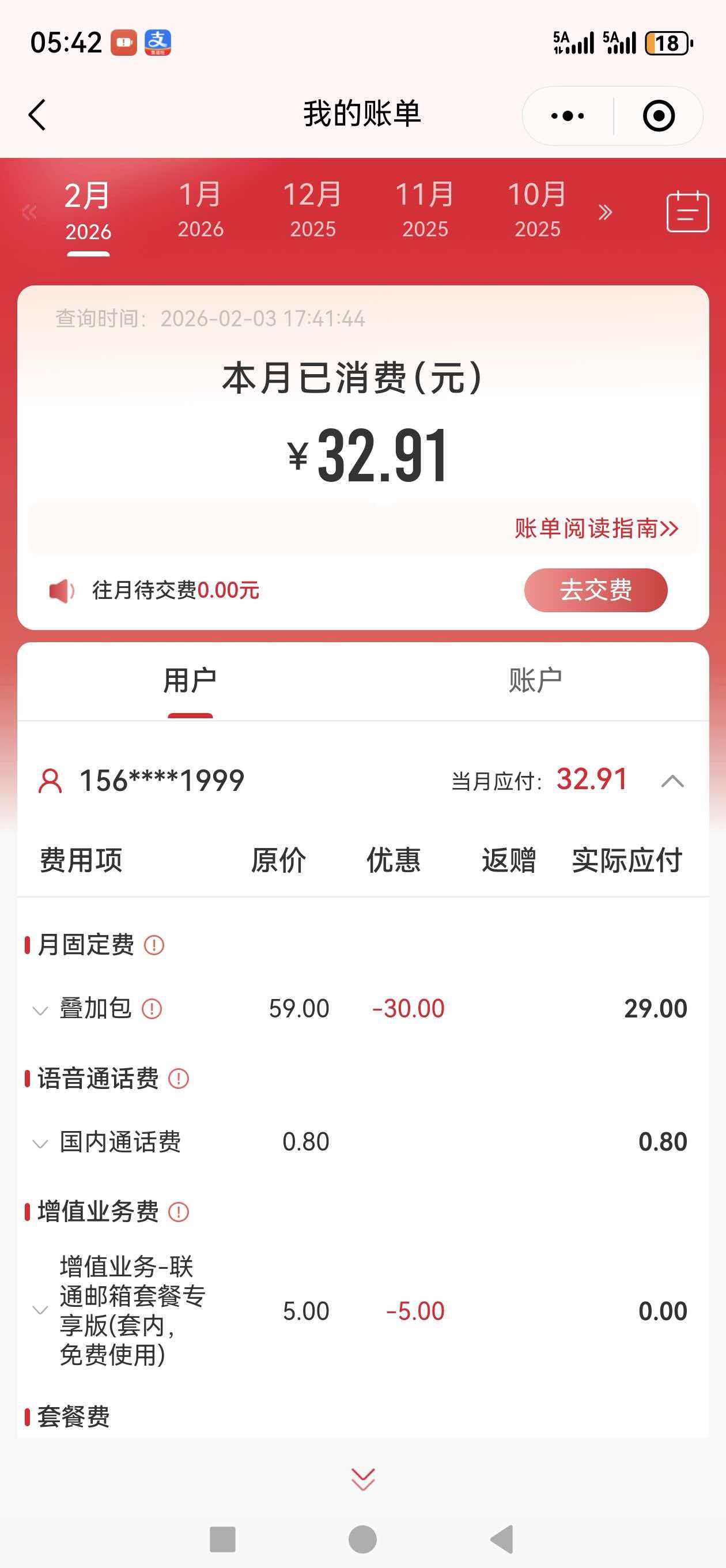Show earlier months with the right double arrow

point(604,213)
